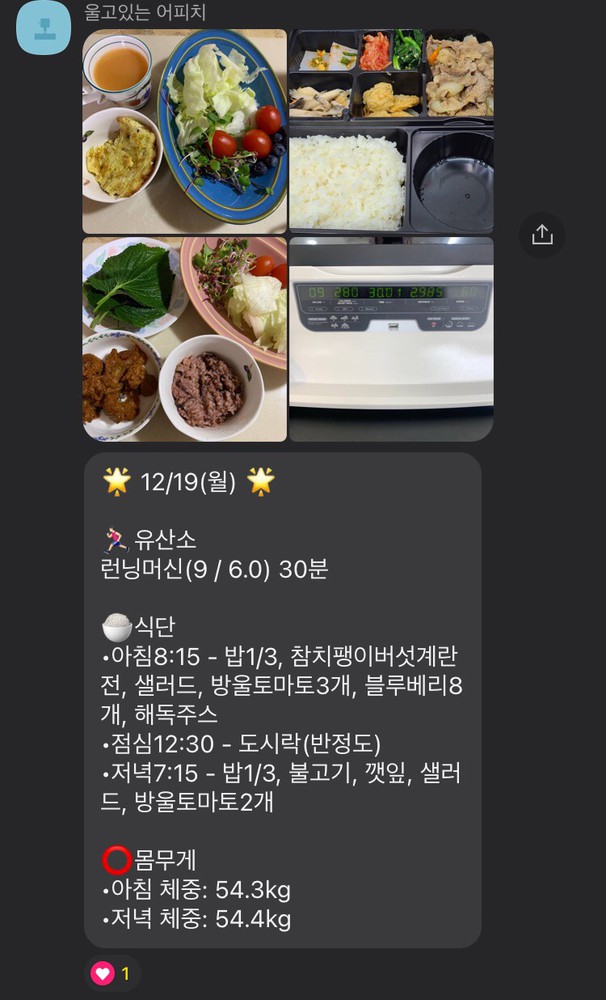
Task: Open 울고있는 어피치's profile picture
Action: (x=44, y=28)
